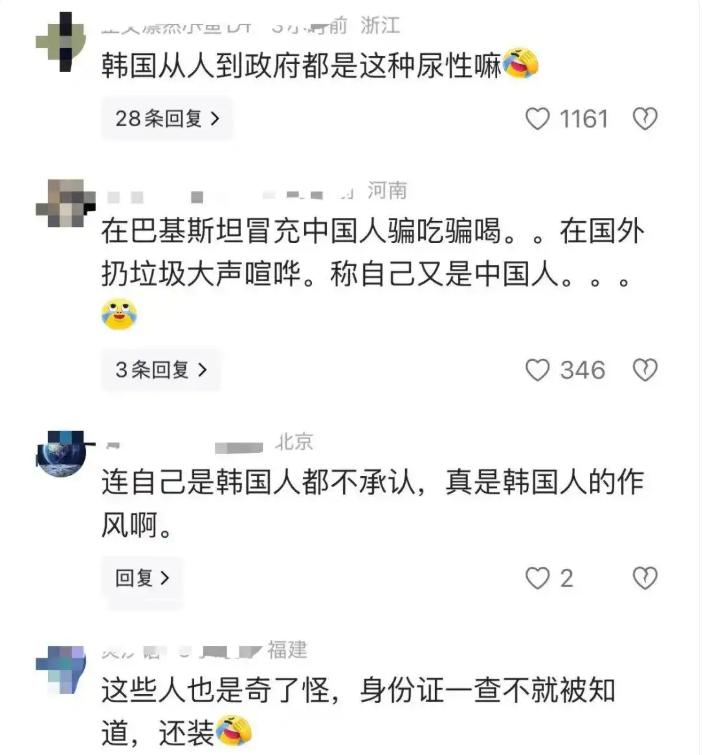The height and width of the screenshot is (755, 702).
Task: Like the 北京 comment with 2 likes
Action: point(538,577)
